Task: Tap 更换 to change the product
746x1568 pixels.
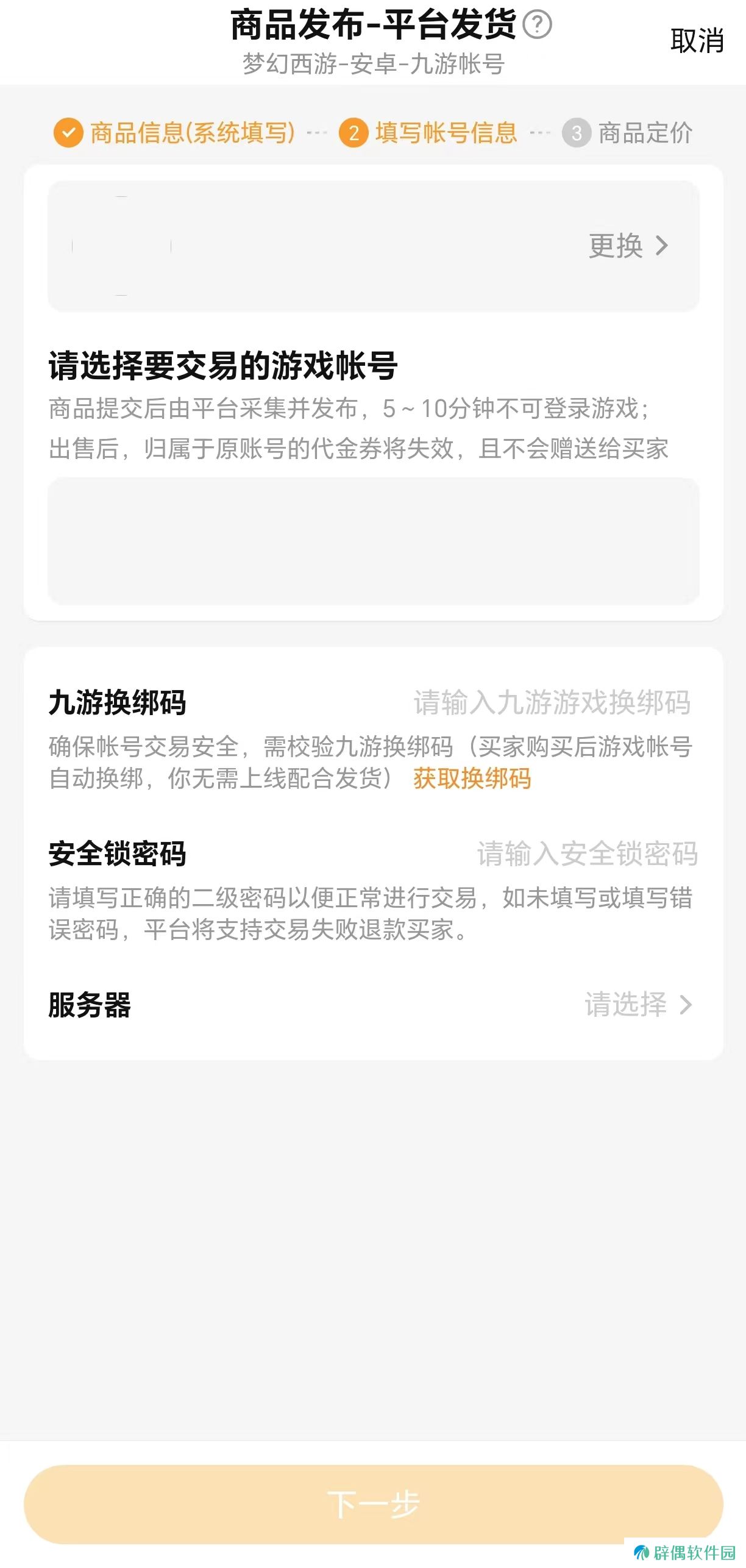Action: pos(628,246)
